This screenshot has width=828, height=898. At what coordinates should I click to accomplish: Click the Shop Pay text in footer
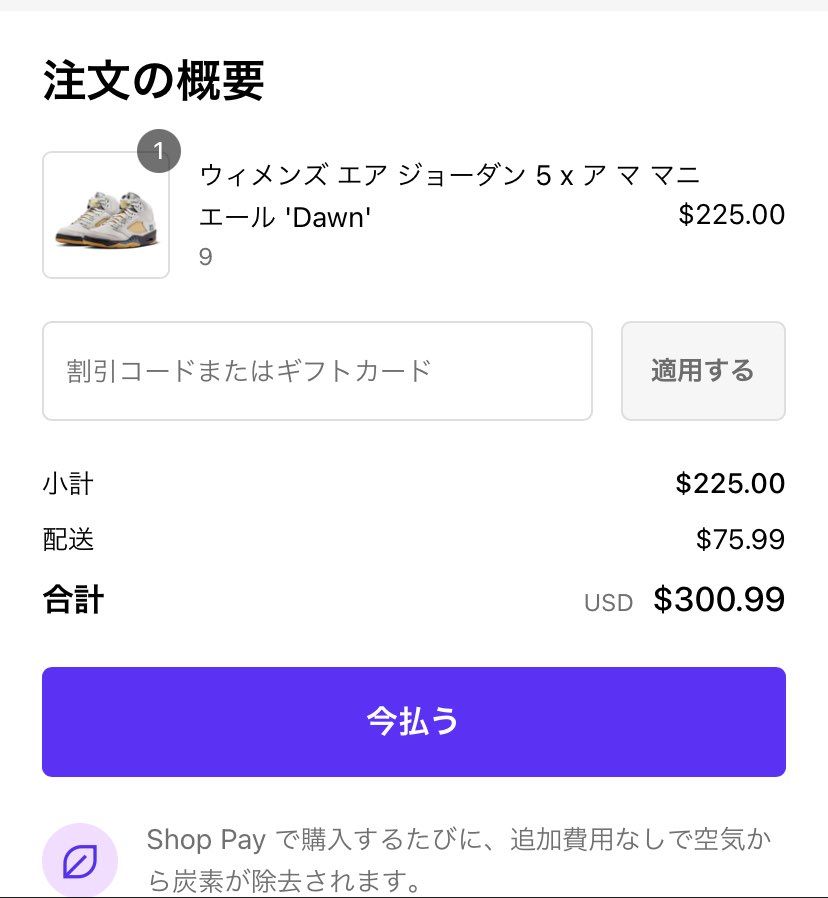[x=204, y=840]
